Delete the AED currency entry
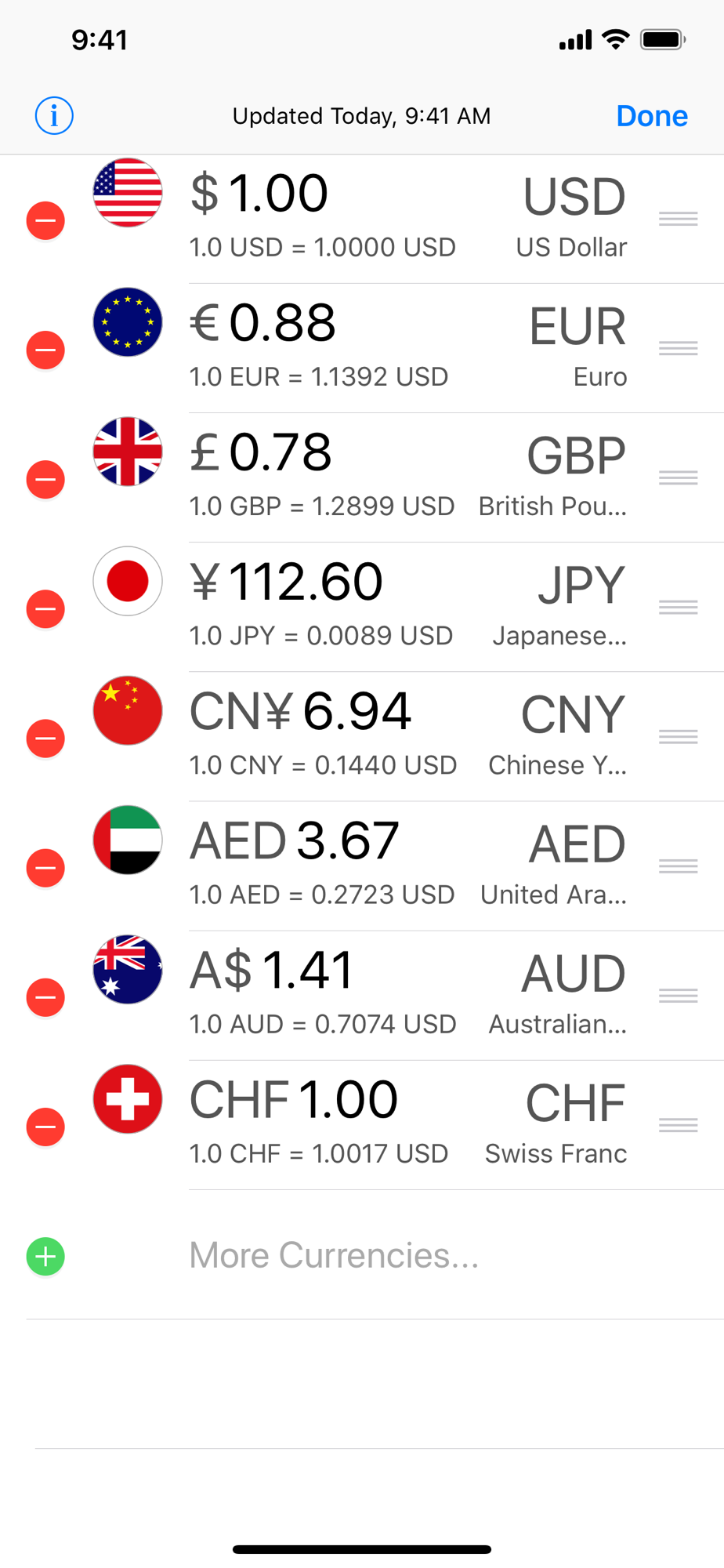Viewport: 724px width, 1568px height. 45,868
